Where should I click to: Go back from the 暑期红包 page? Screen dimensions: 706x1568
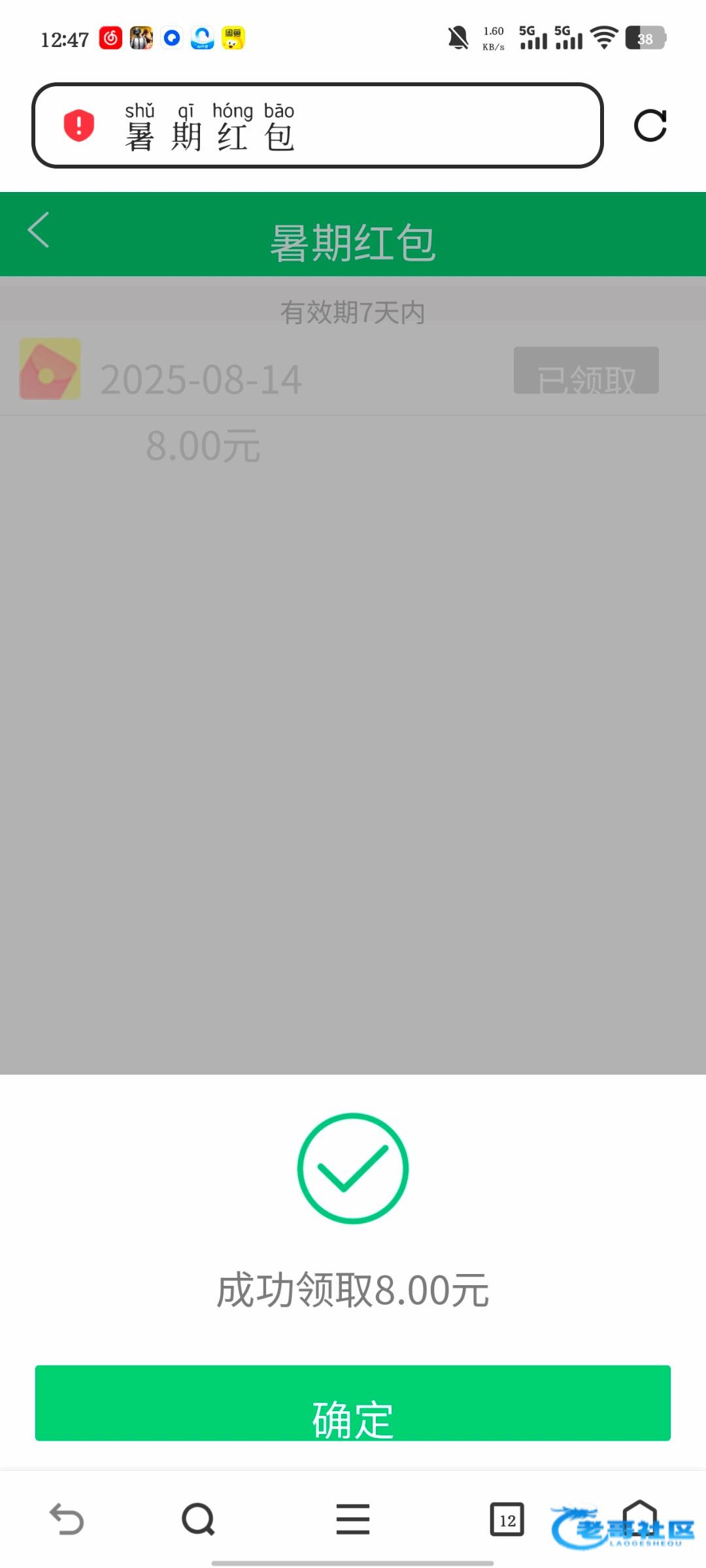click(x=39, y=230)
